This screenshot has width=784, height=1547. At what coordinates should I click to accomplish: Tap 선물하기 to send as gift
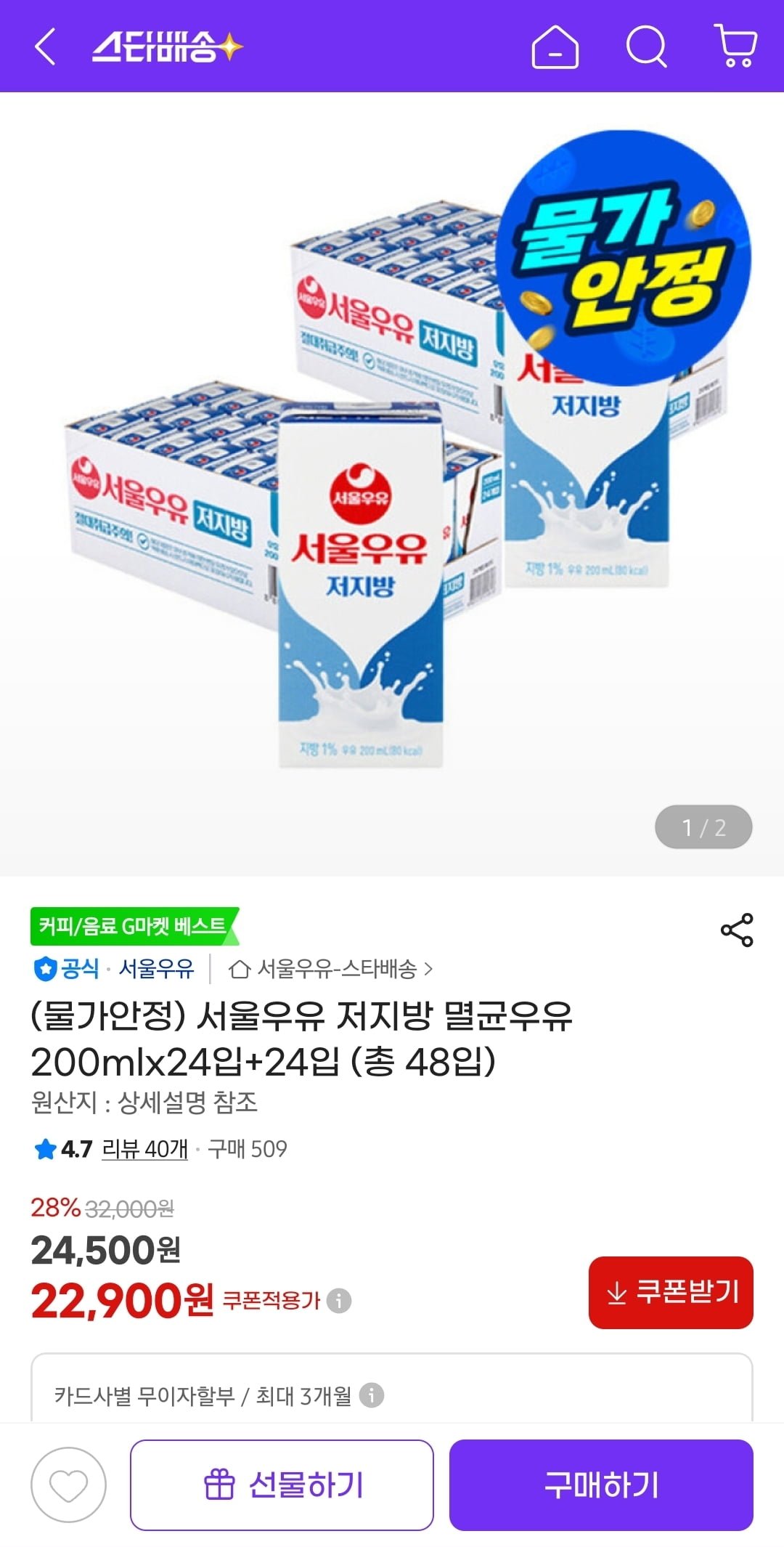point(282,1485)
